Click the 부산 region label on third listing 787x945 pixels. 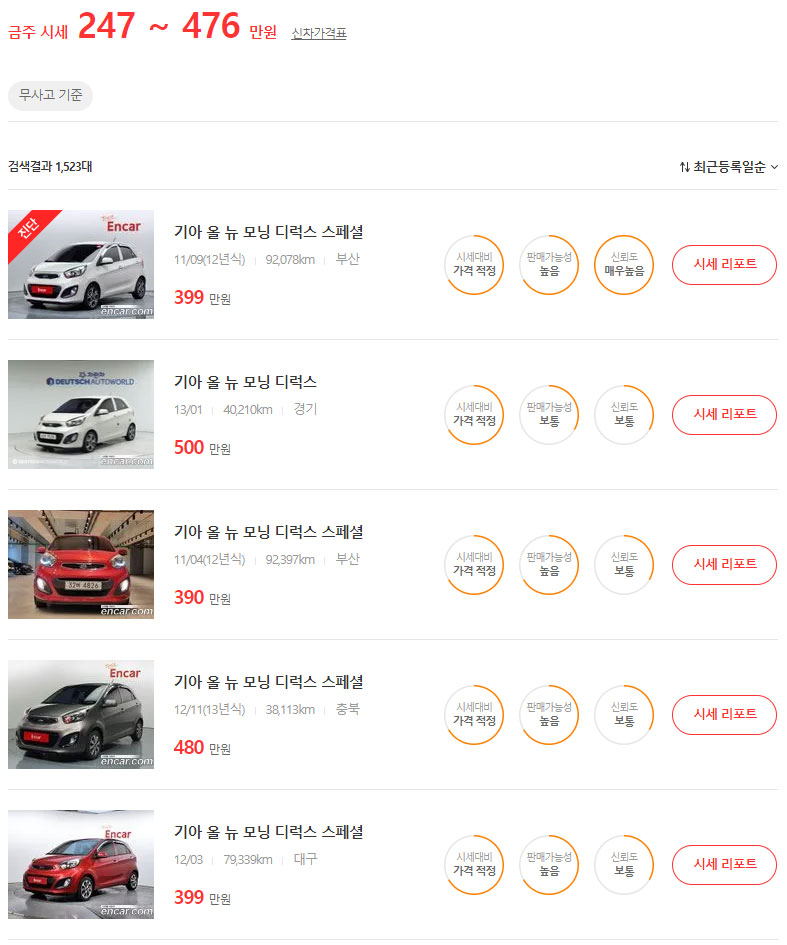point(346,559)
